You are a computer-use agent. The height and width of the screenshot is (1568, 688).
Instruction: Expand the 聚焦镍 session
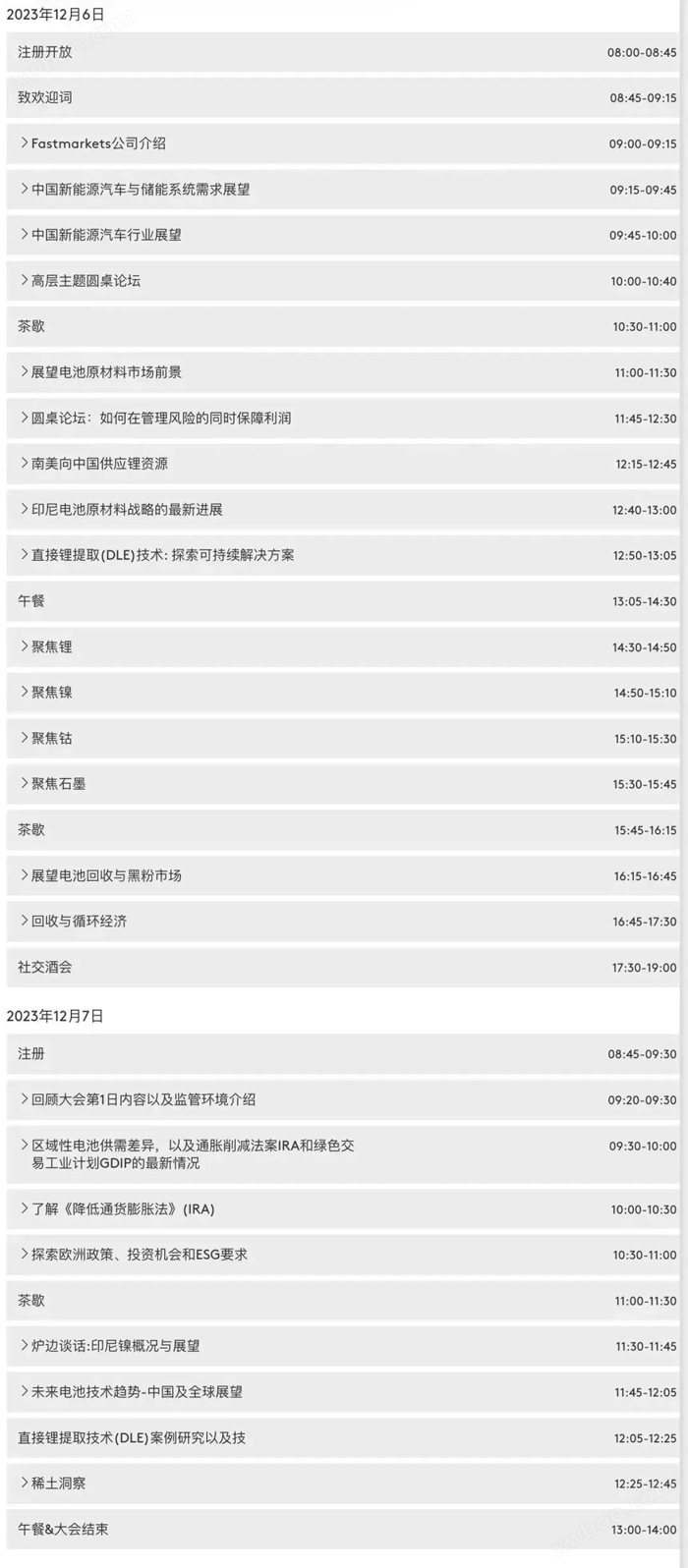343,693
